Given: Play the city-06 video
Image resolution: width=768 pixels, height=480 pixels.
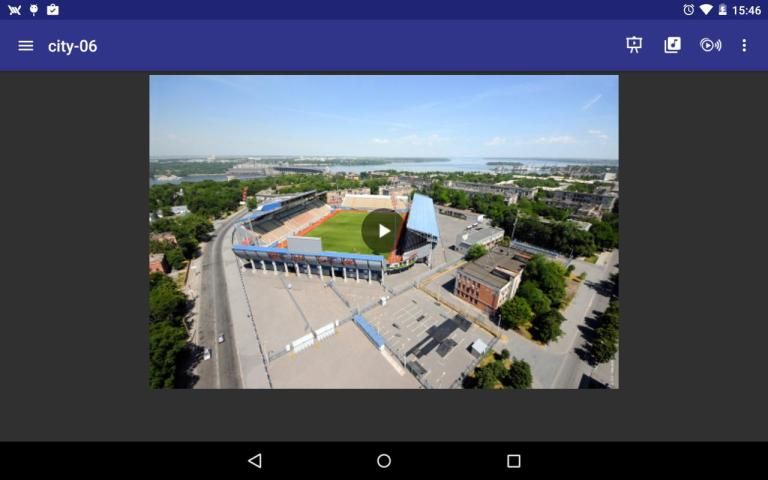Looking at the screenshot, I should coord(383,231).
